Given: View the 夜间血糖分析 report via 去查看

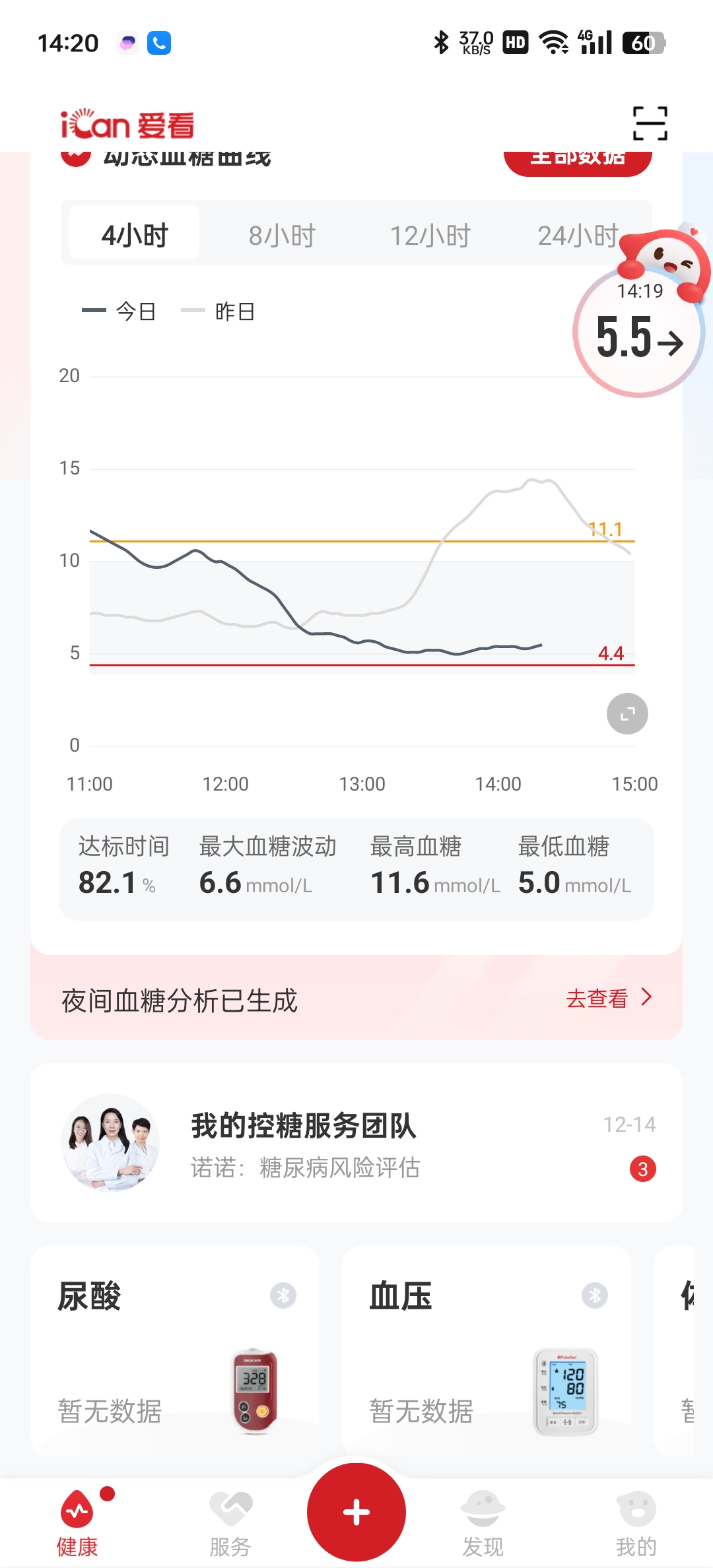Looking at the screenshot, I should 607,998.
